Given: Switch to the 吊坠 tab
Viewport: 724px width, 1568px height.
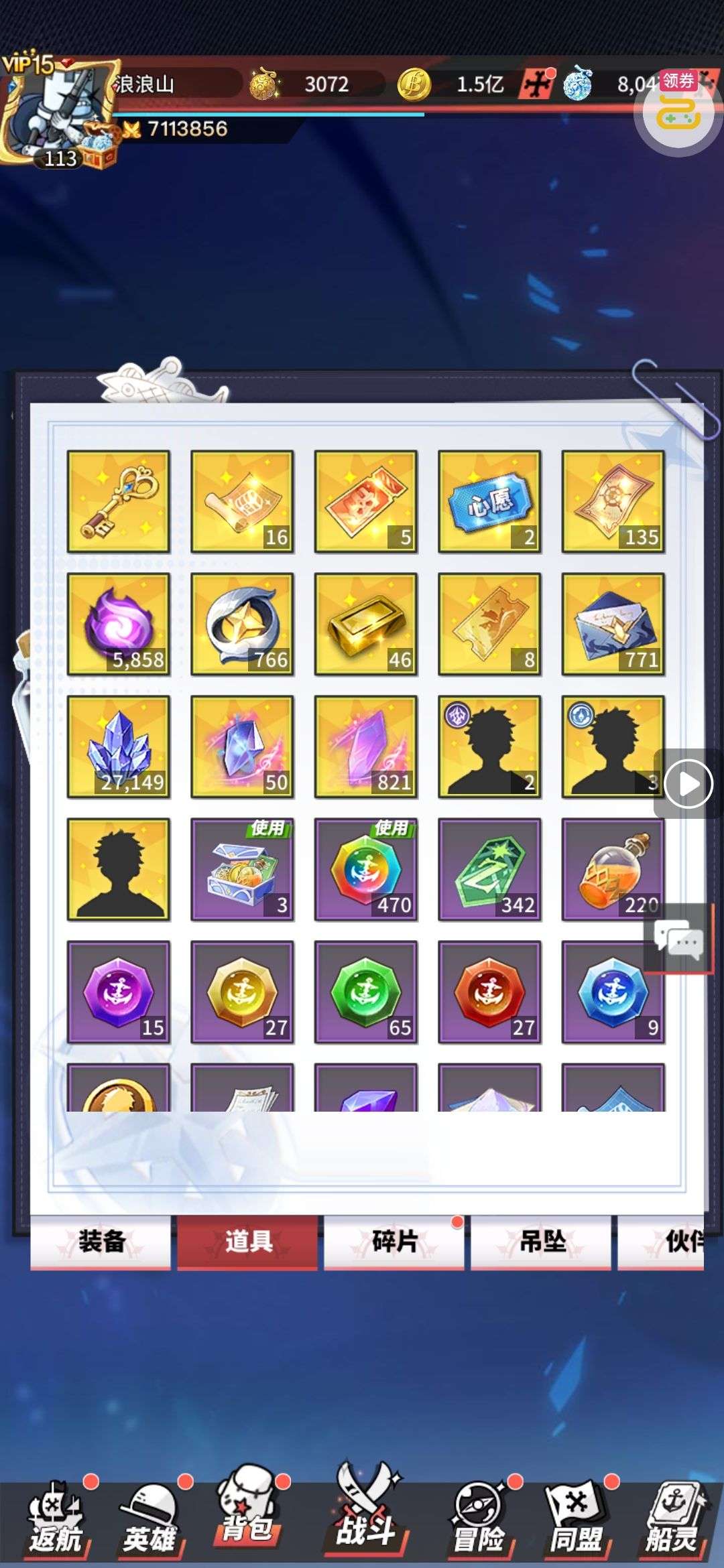Looking at the screenshot, I should [x=541, y=1242].
